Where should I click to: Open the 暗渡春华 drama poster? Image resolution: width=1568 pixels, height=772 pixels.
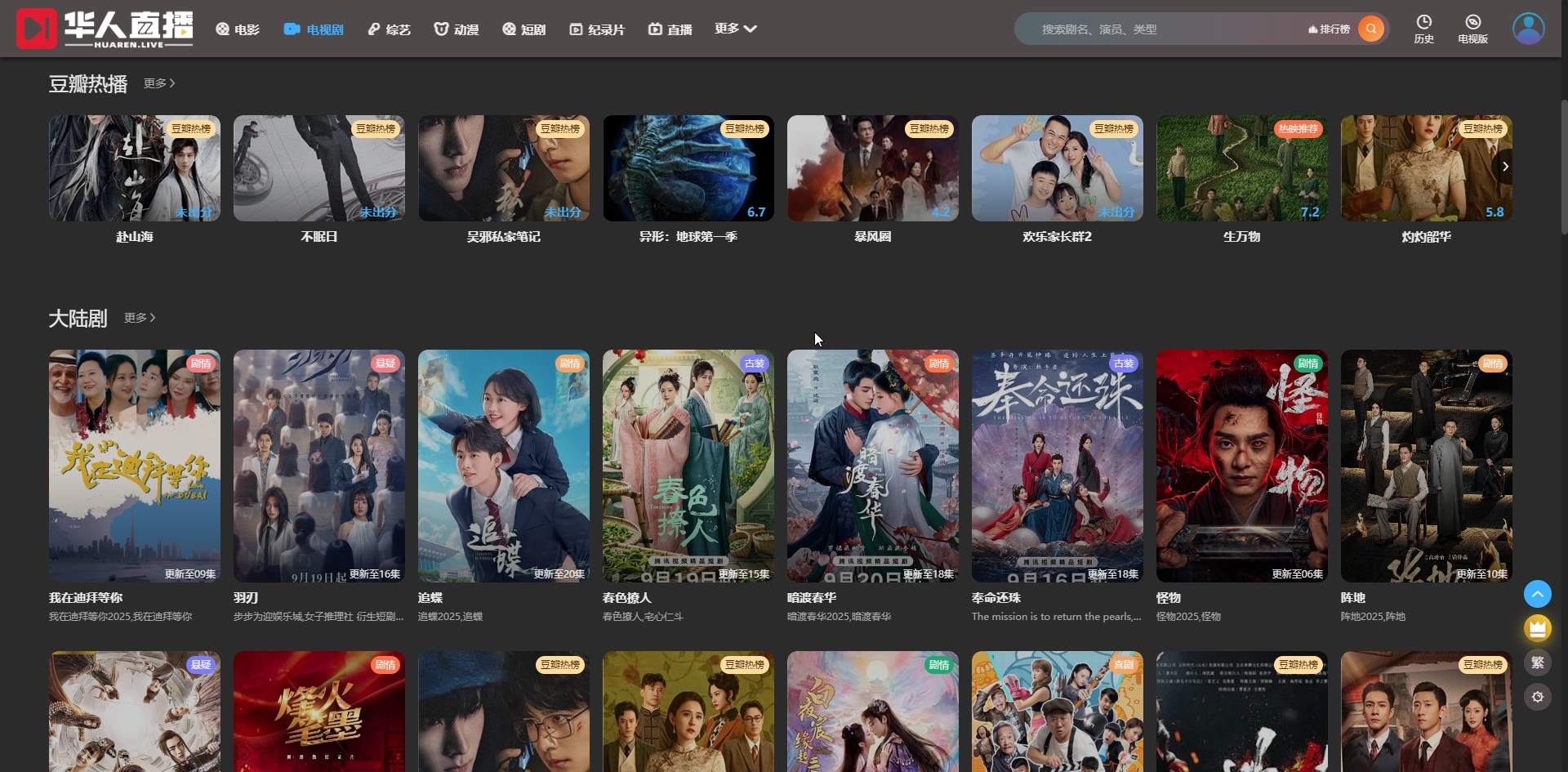[872, 466]
